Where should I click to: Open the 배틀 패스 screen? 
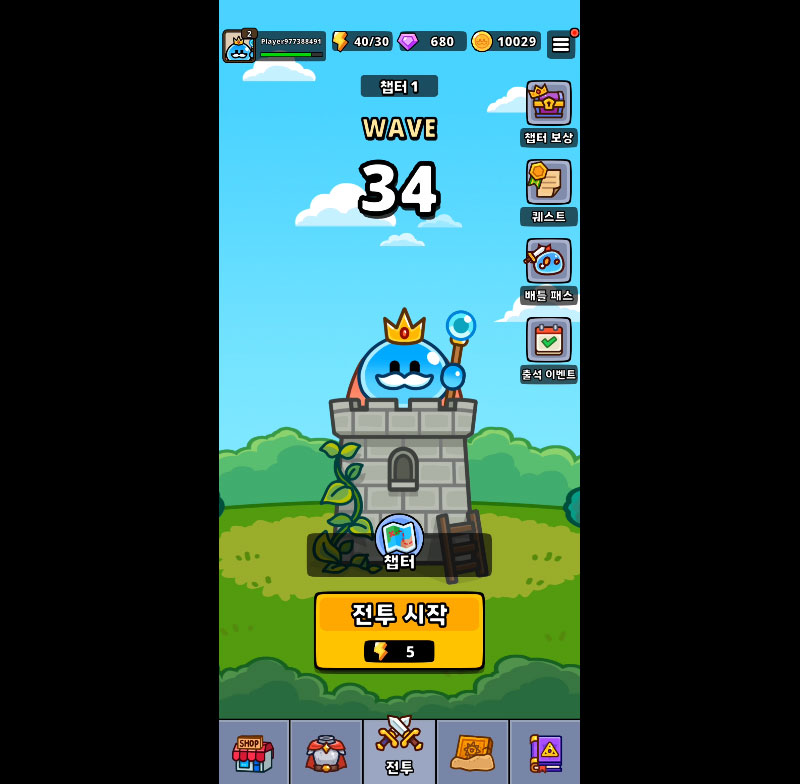pos(548,262)
